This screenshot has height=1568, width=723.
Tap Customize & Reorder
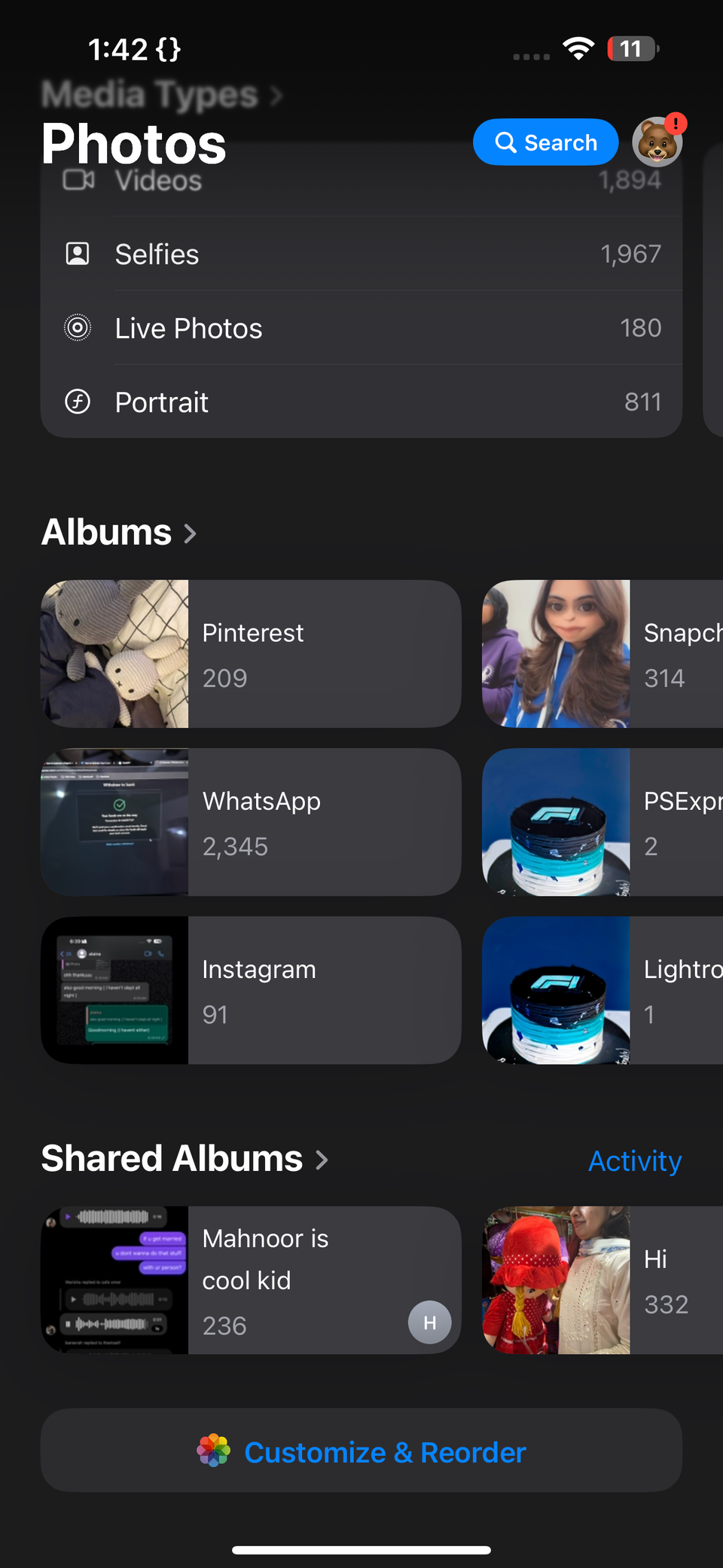click(361, 1451)
